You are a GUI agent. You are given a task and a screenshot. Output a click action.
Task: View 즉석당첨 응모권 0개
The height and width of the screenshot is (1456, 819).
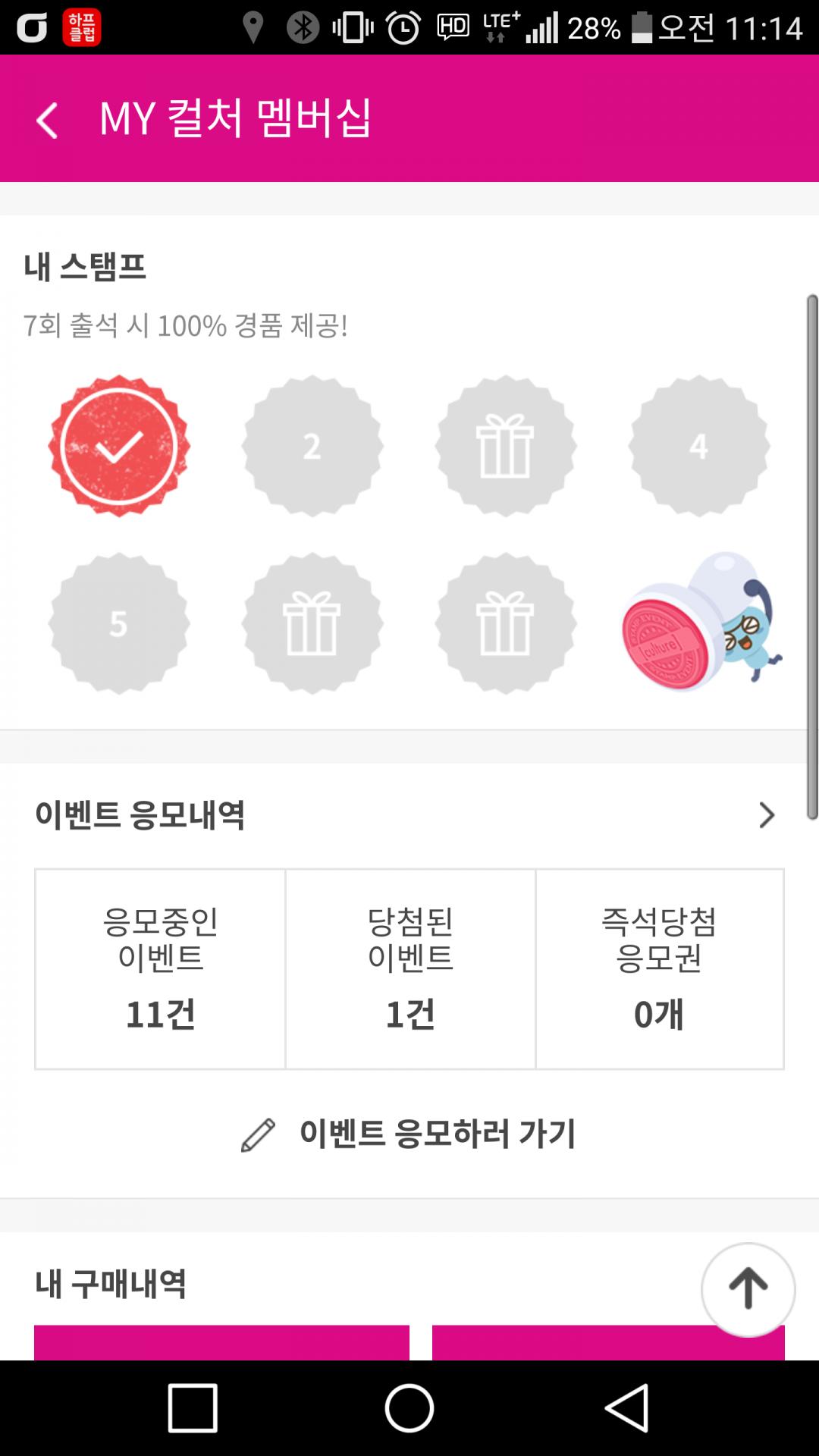tap(659, 969)
